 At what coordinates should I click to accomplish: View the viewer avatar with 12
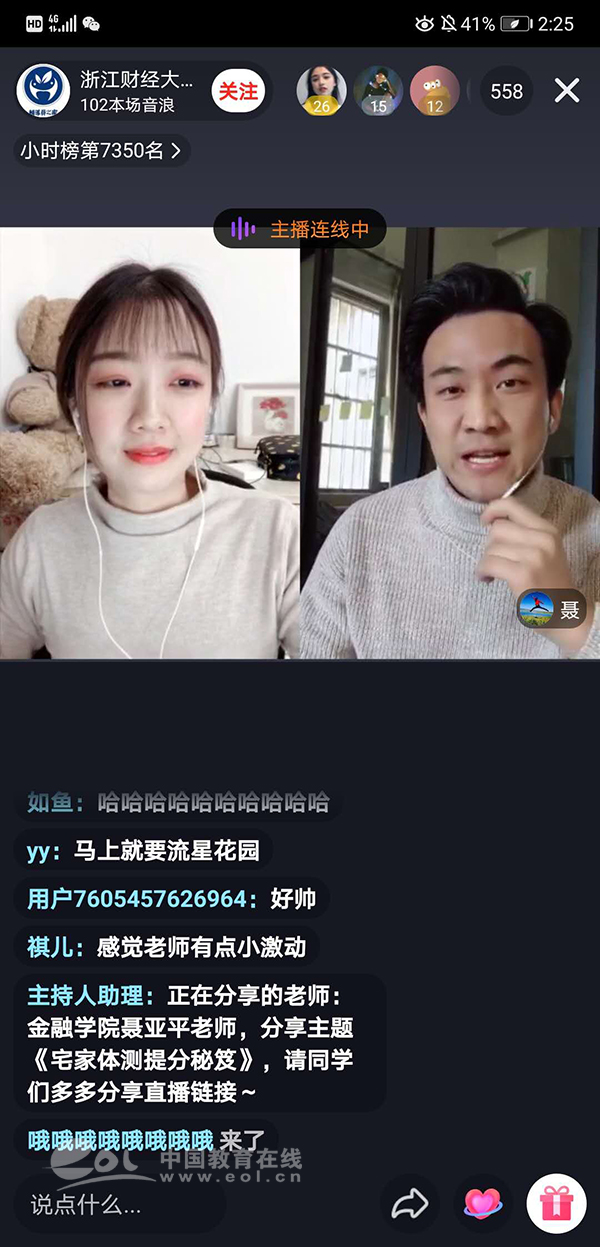(x=435, y=90)
